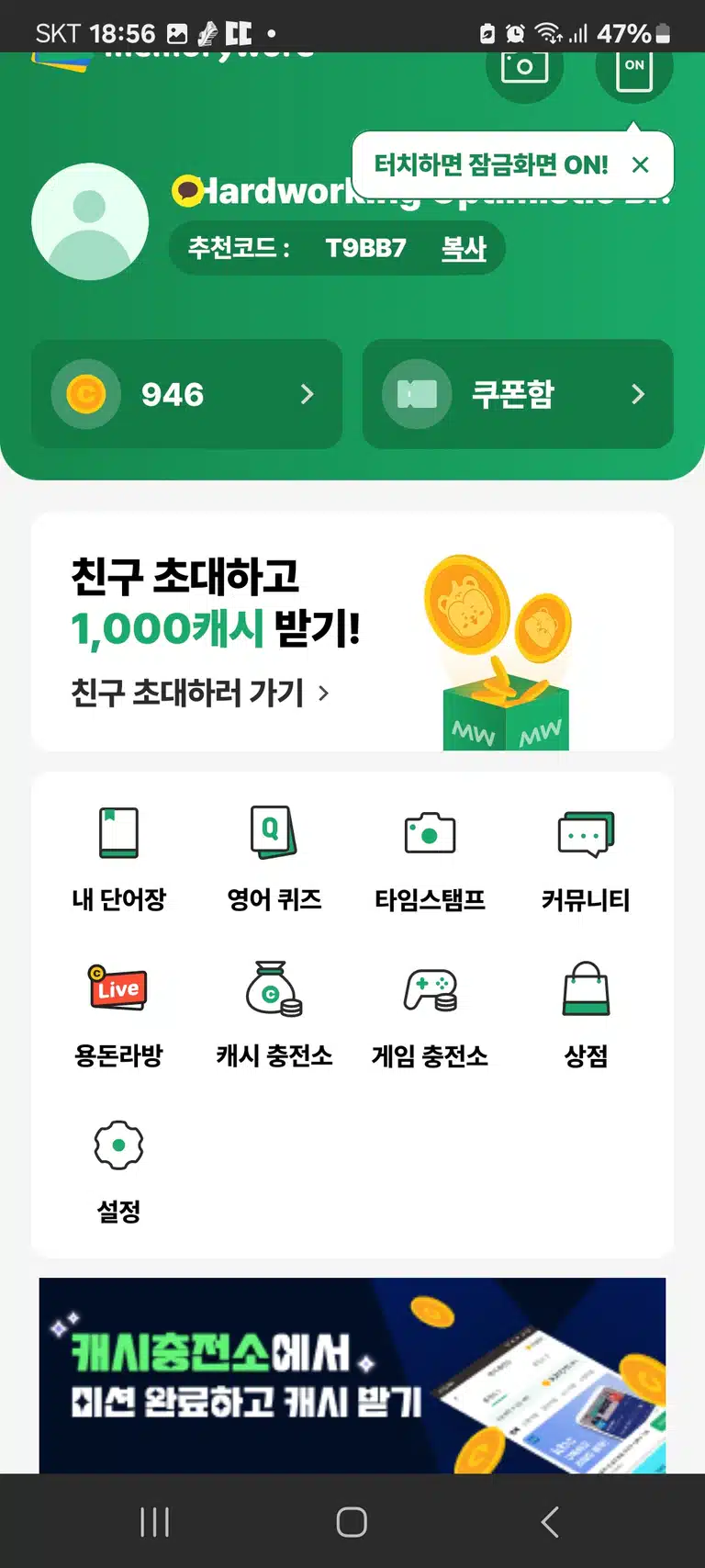The width and height of the screenshot is (705, 1568).
Task: Open the 캐시충전소 mission banner
Action: (352, 1375)
